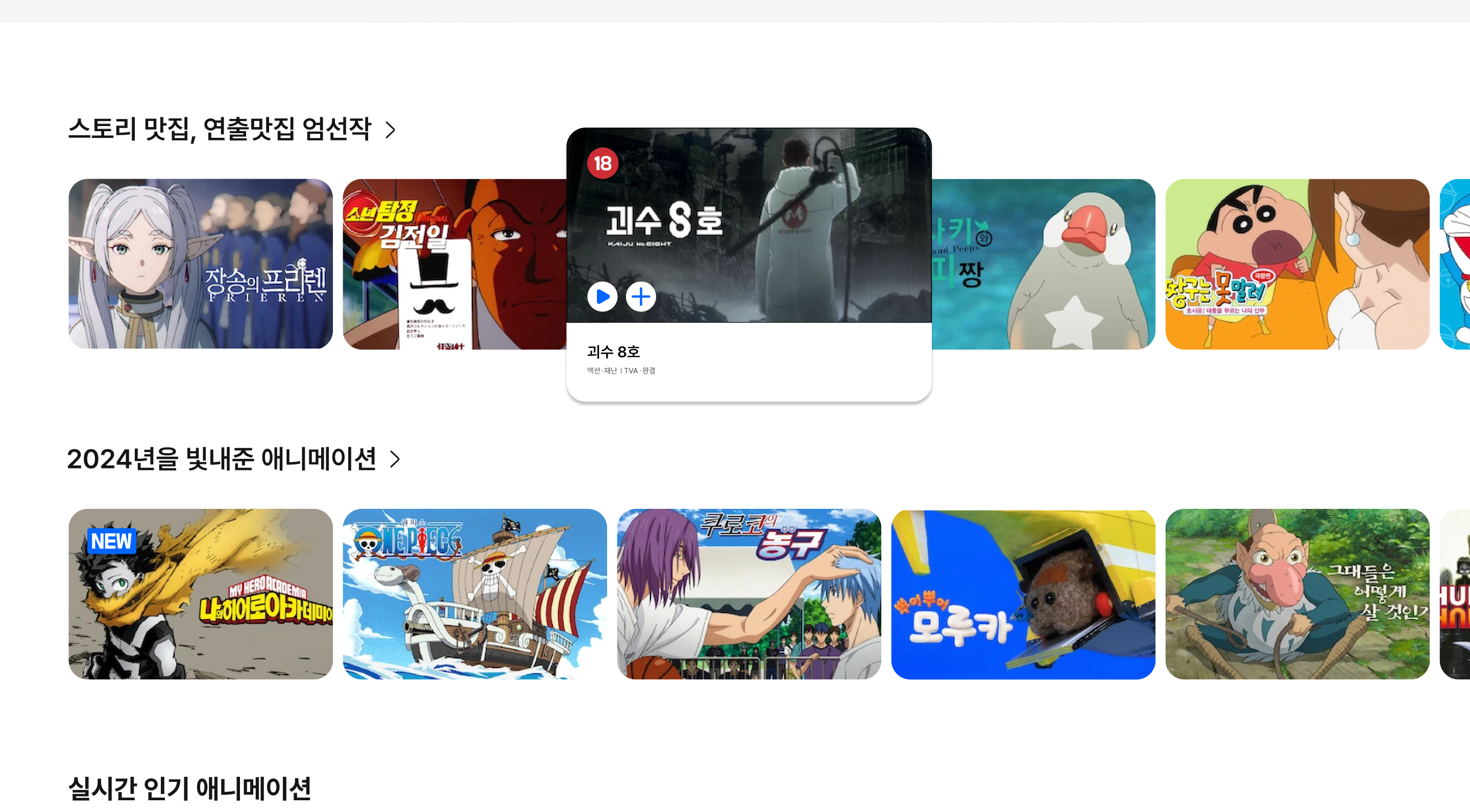Open the 뿌이뿌이 모루카 thumbnail
1470x812 pixels.
coord(1023,594)
